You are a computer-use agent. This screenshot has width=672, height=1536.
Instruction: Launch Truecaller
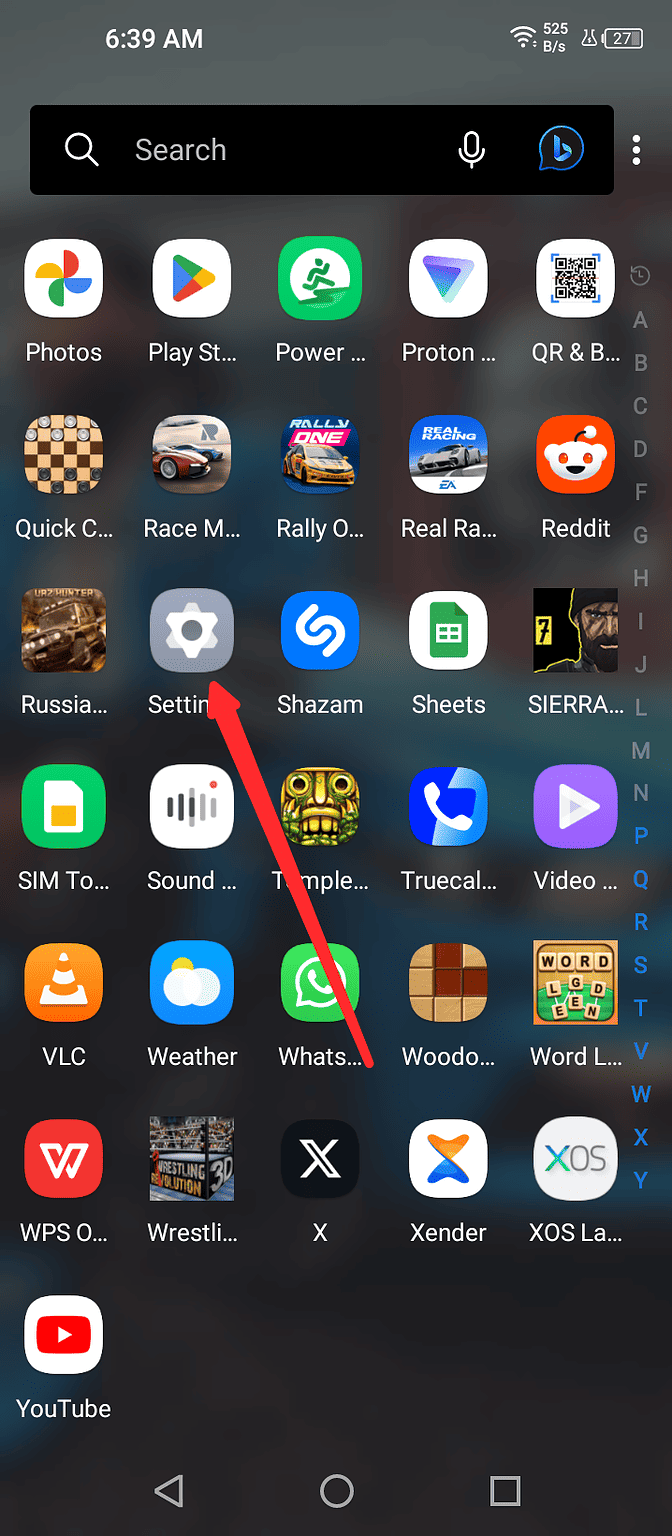[448, 807]
